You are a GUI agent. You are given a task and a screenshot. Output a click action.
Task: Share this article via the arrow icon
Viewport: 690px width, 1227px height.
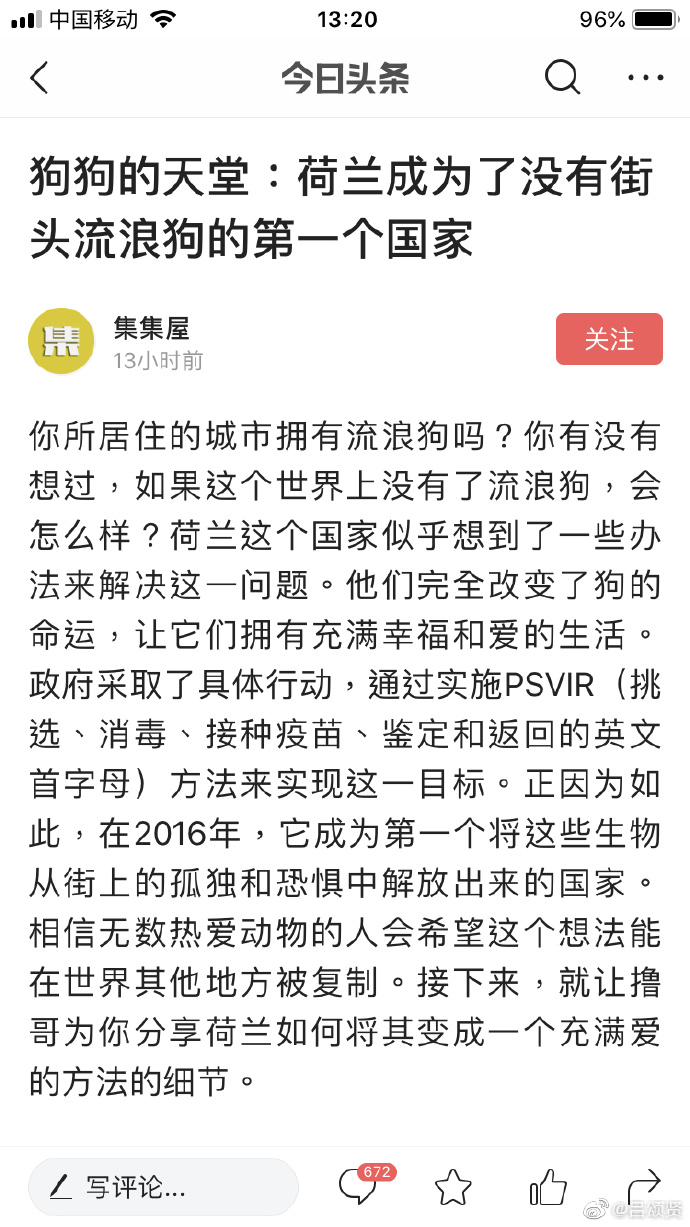coord(643,1185)
